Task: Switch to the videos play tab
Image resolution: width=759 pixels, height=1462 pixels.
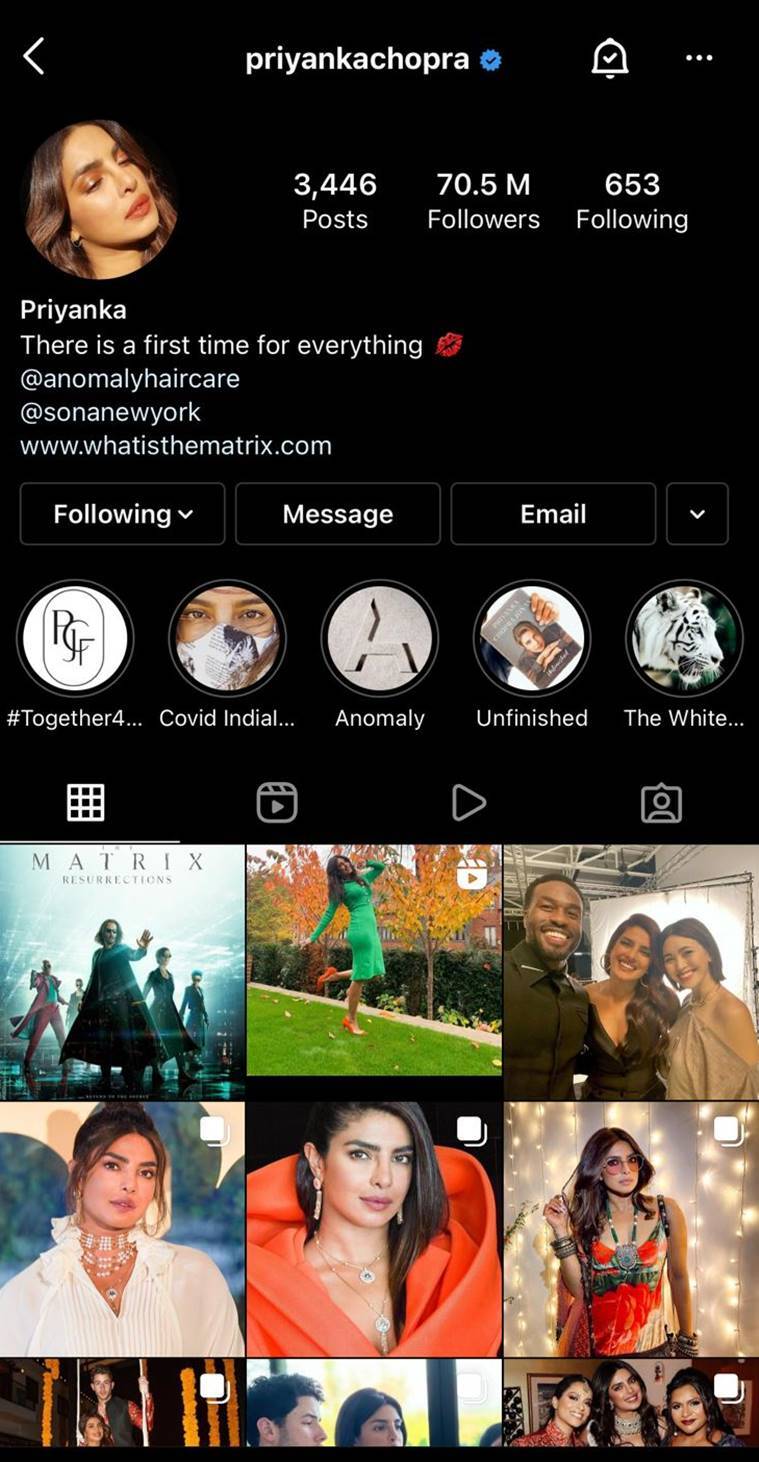Action: 468,802
